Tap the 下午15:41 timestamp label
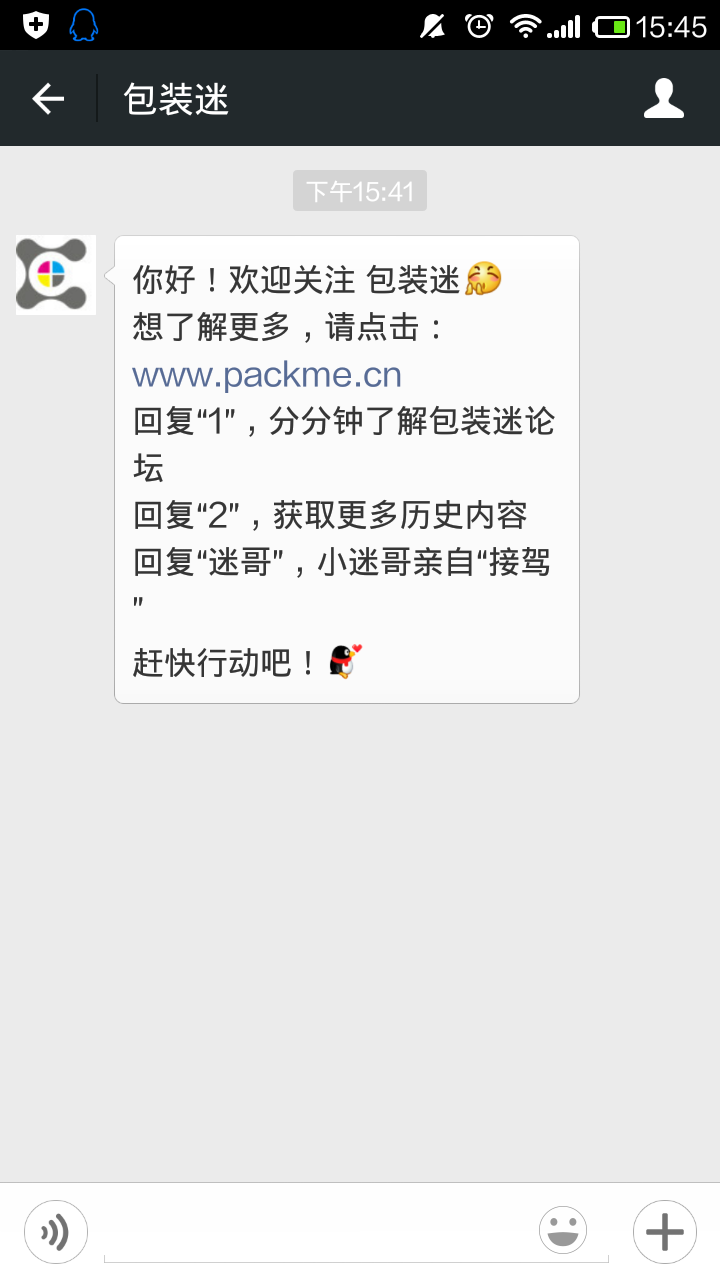The height and width of the screenshot is (1280, 720). (x=359, y=190)
